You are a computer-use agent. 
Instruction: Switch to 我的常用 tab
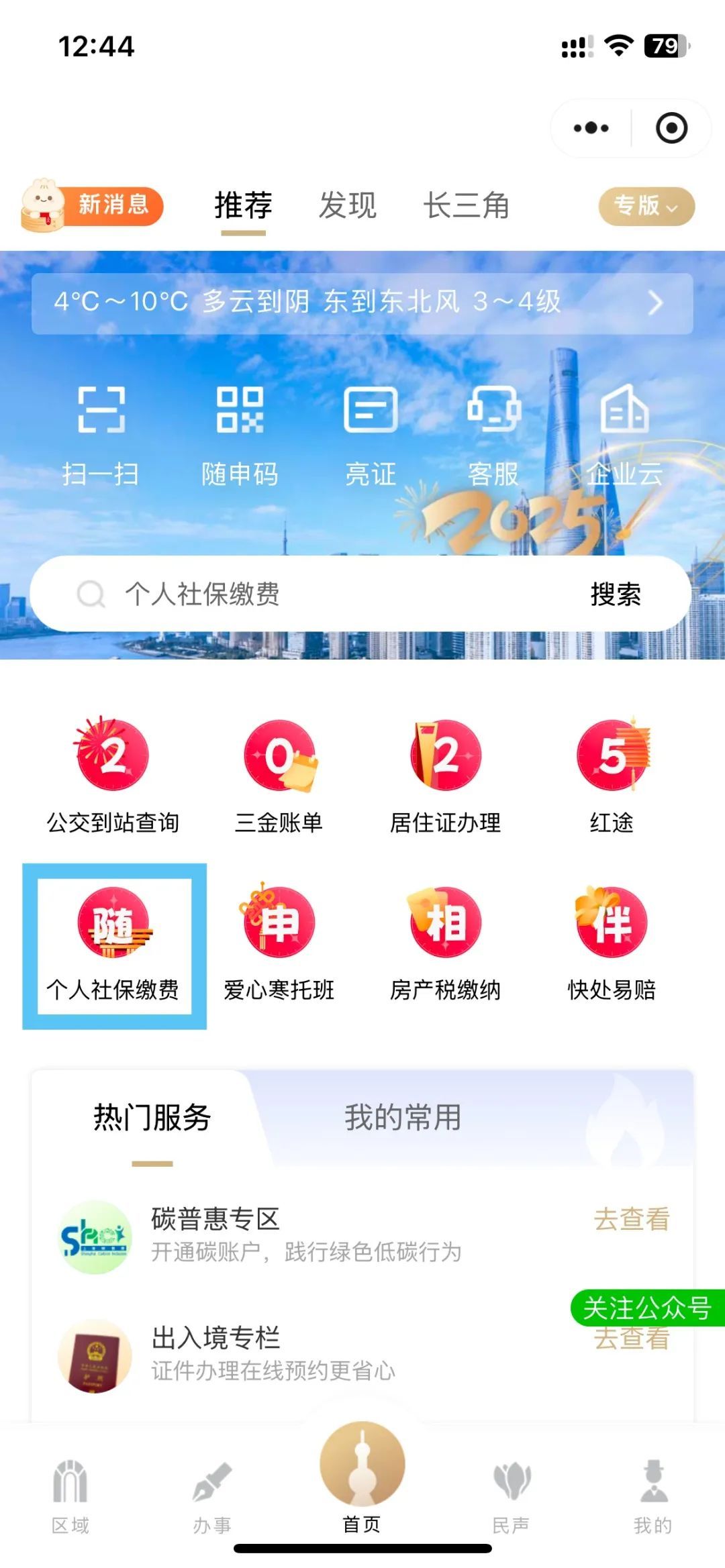402,1118
